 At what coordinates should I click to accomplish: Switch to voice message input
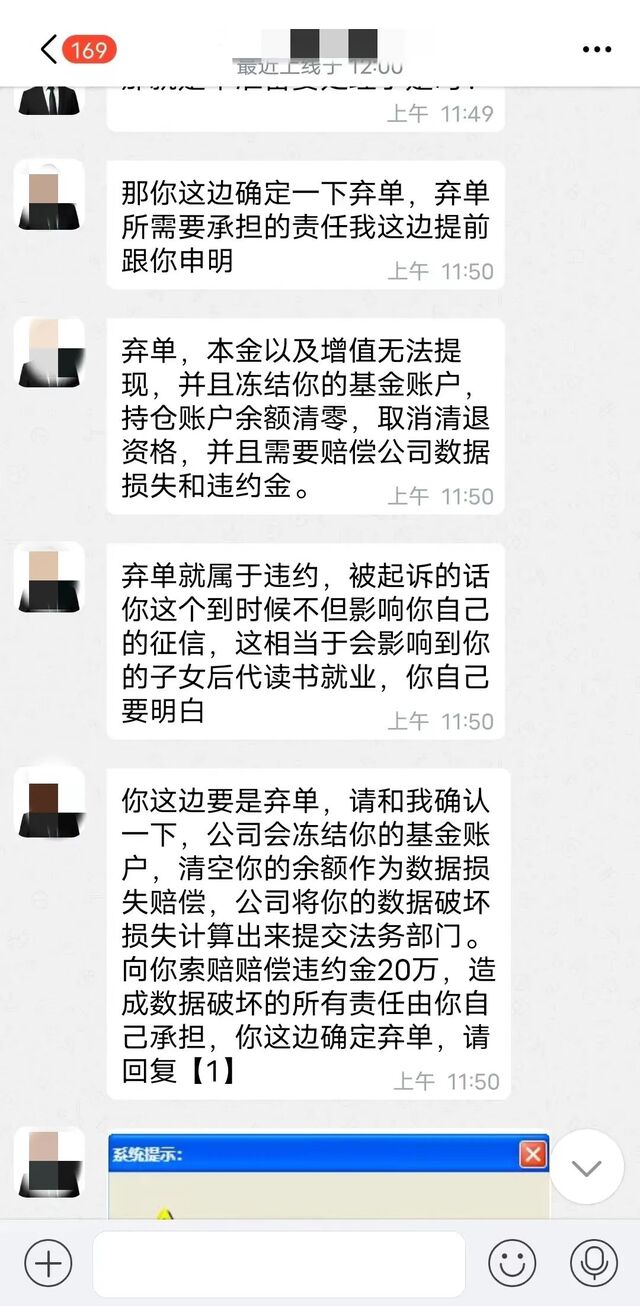[594, 1264]
